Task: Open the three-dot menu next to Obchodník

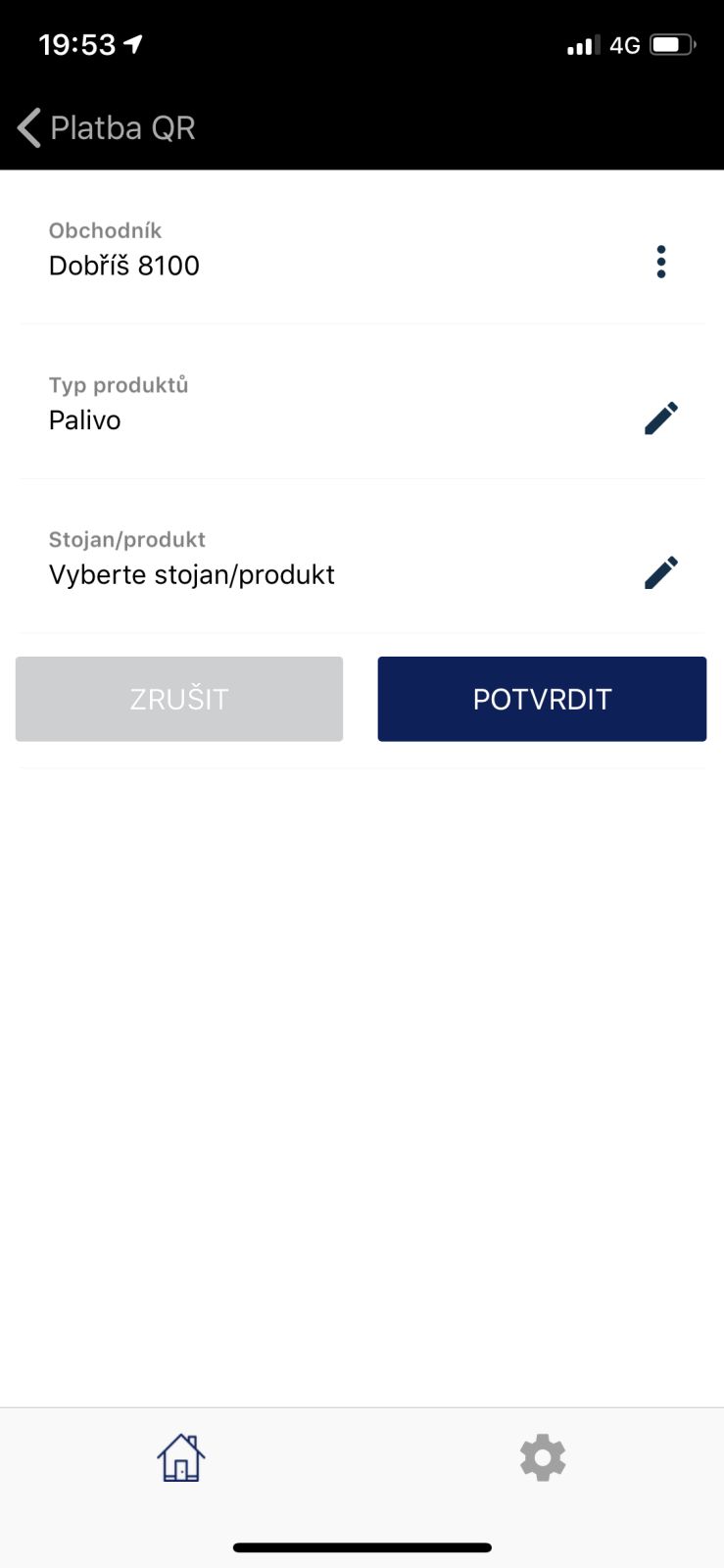Action: click(x=661, y=262)
